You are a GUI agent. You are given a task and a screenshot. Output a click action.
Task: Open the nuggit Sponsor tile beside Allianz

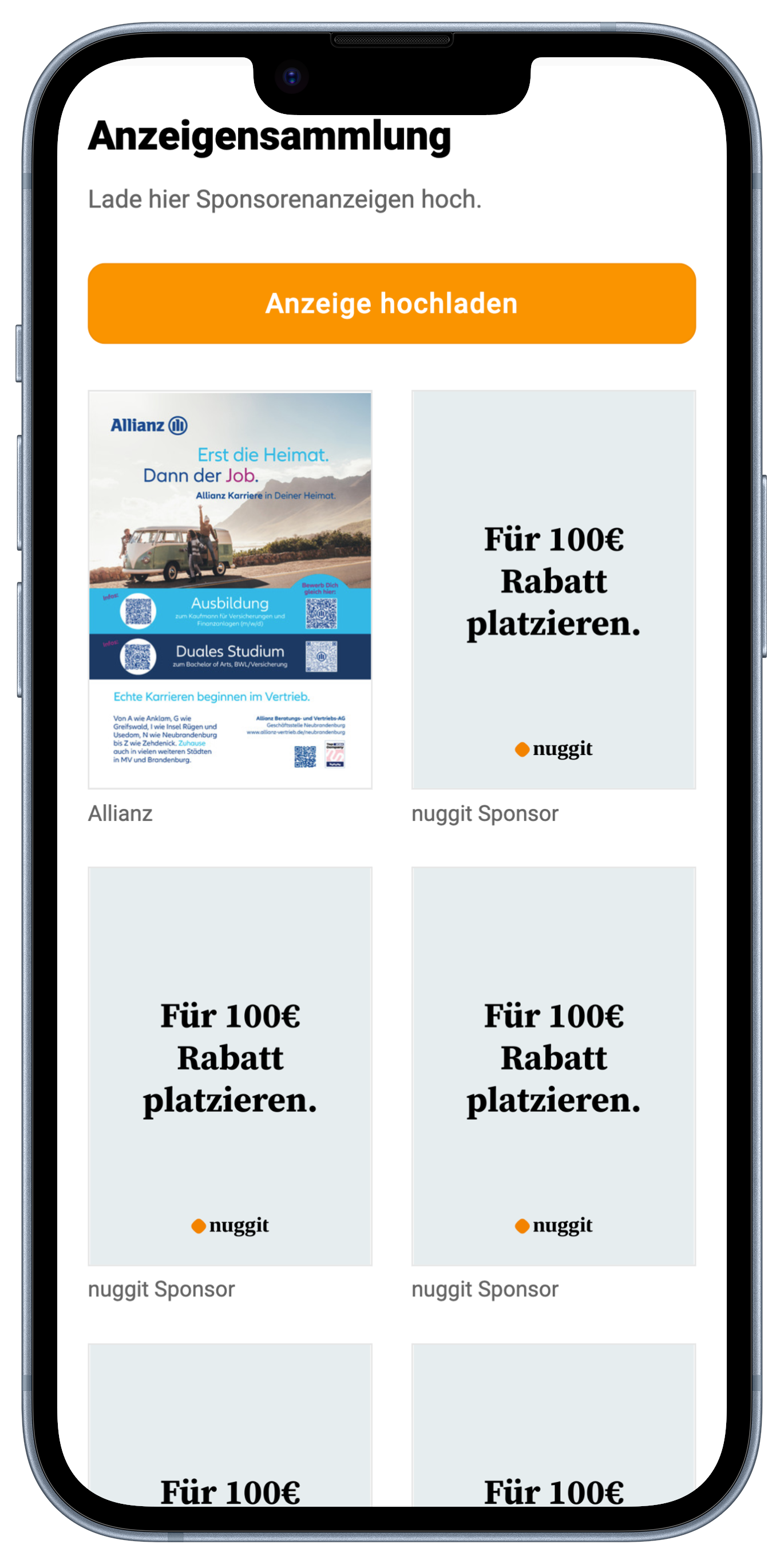(x=553, y=590)
